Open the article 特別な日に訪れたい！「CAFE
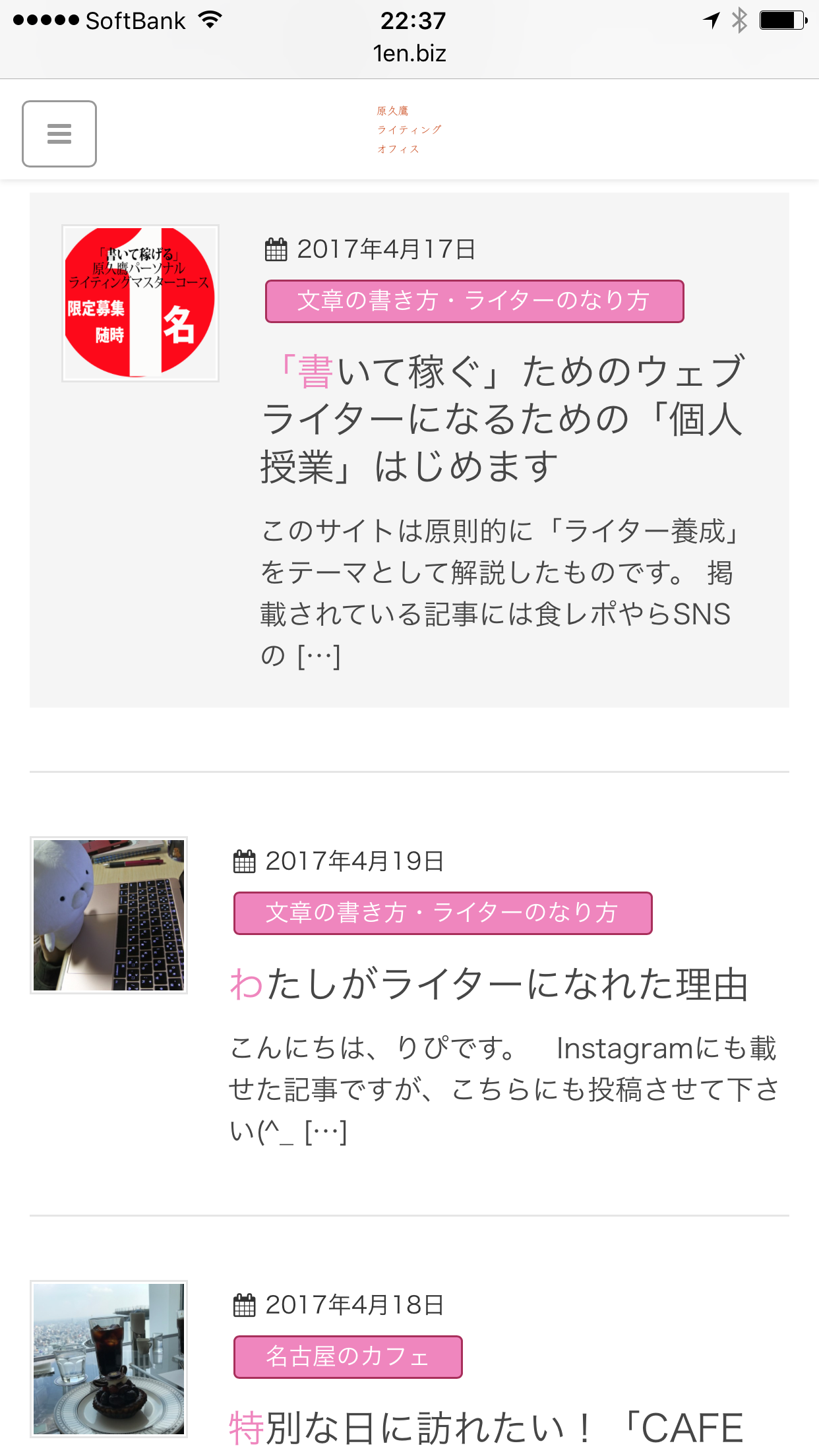 coord(486,1428)
